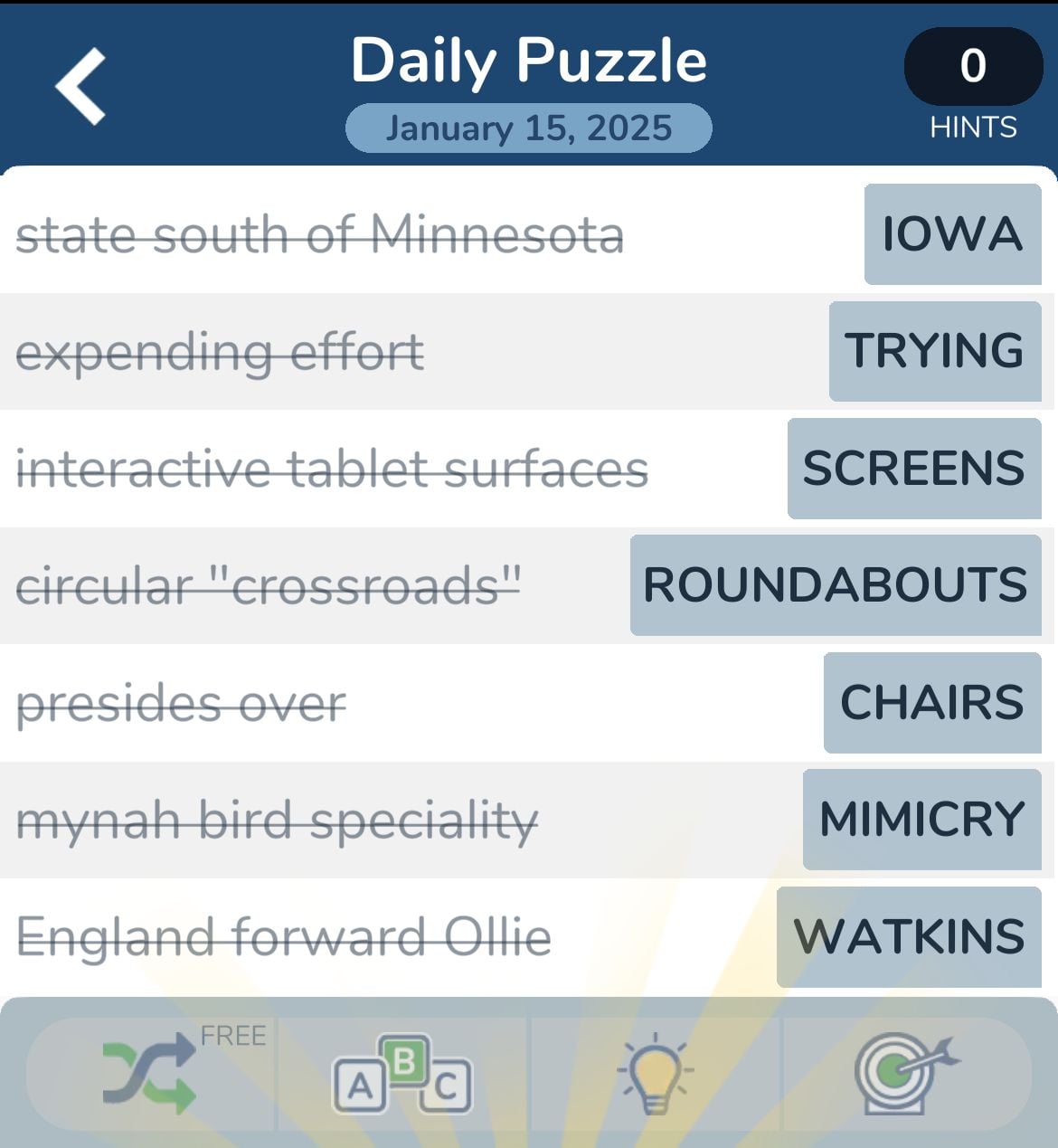Tap the ROUNDABOUTS answer tile
The width and height of the screenshot is (1058, 1148).
coord(835,585)
